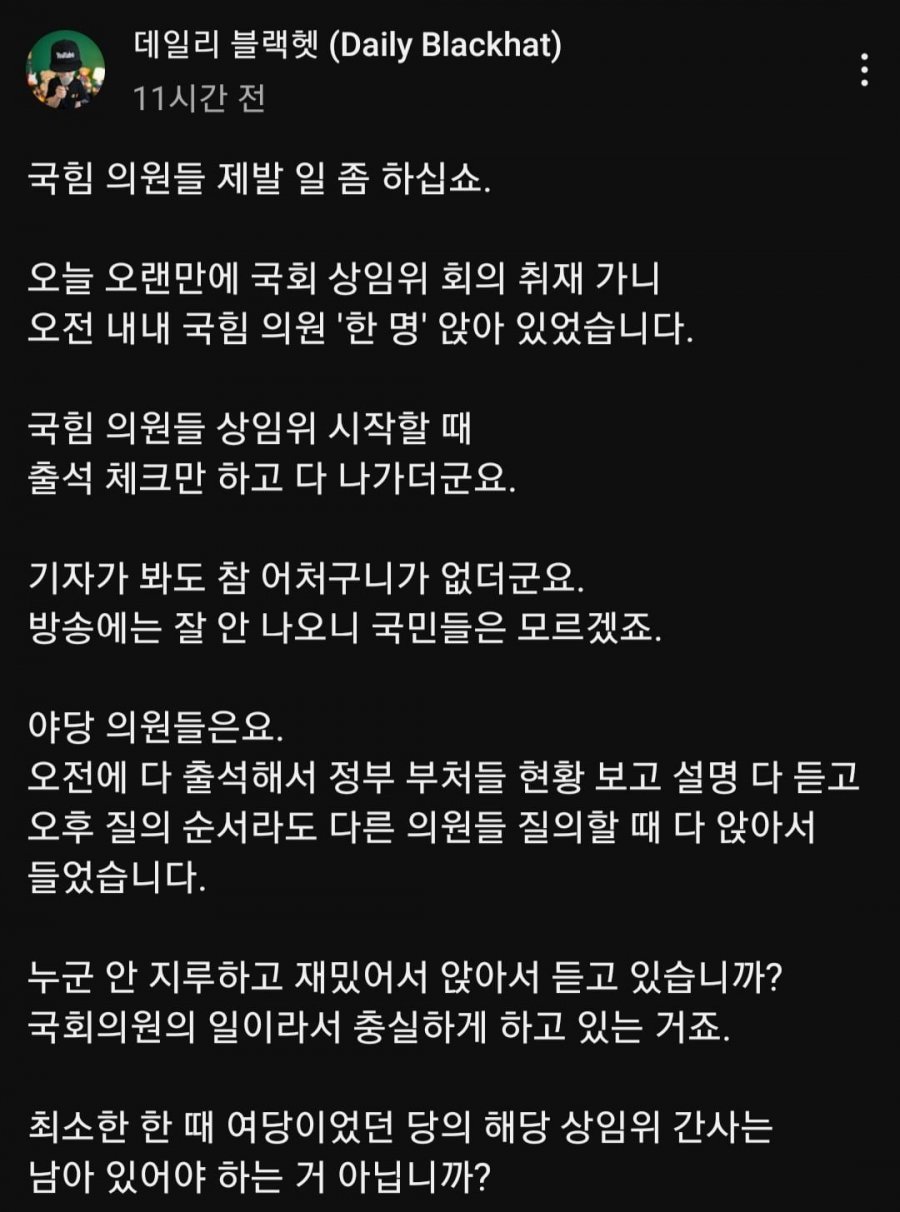900x1212 pixels.
Task: Open Daily Blackhat's profile picture
Action: point(65,70)
